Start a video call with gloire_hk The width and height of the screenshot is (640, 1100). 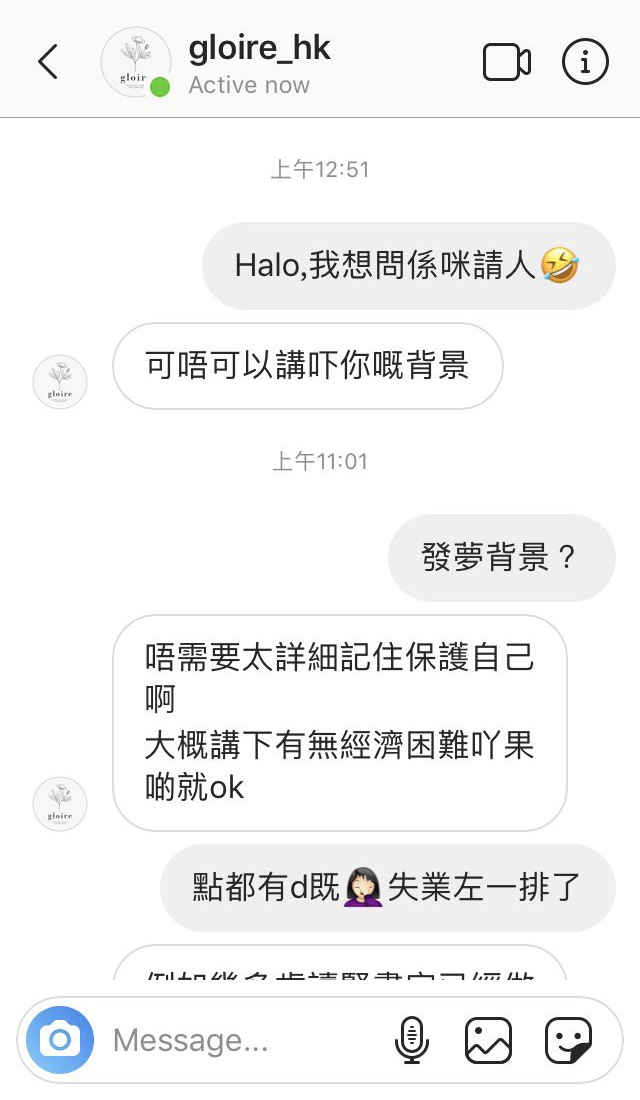[507, 62]
